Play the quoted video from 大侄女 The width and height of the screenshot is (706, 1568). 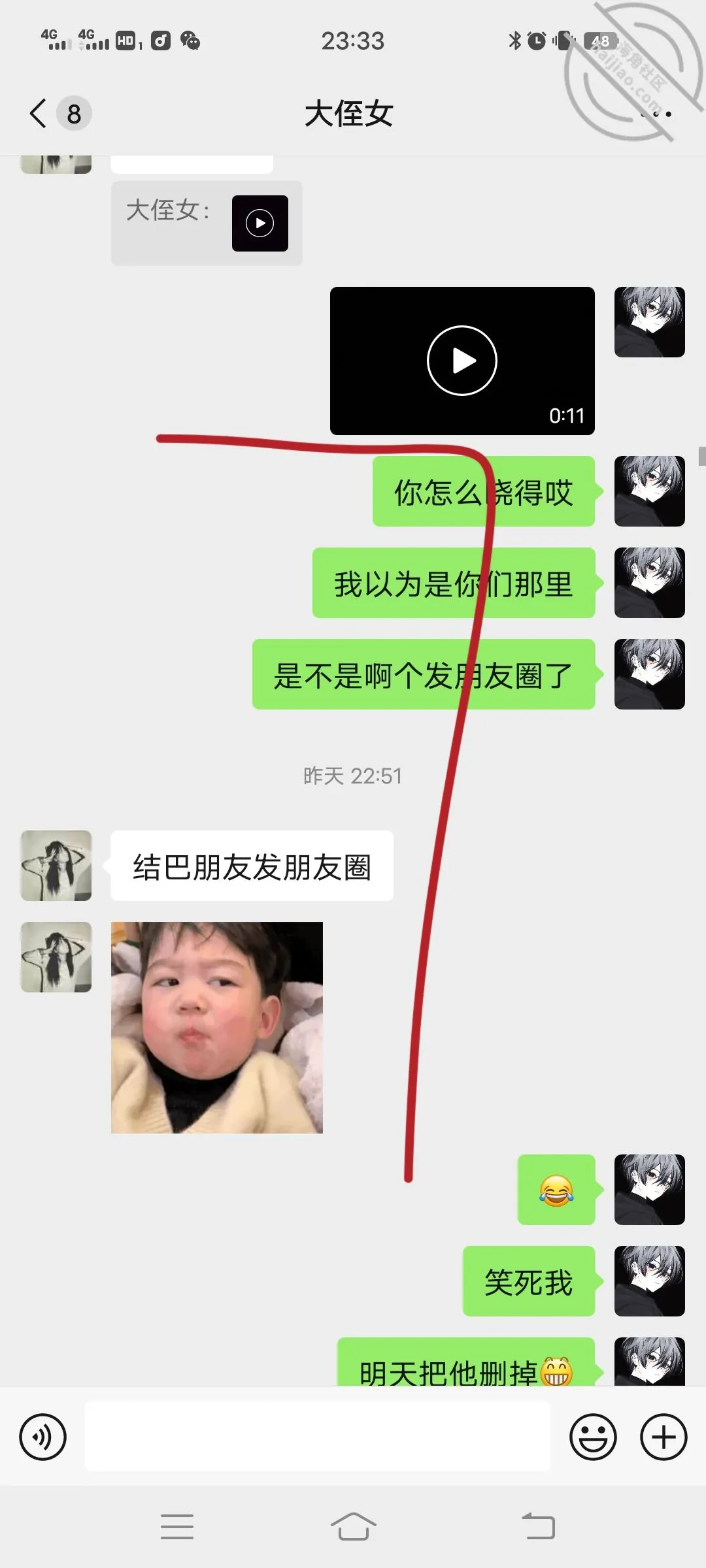(x=260, y=223)
